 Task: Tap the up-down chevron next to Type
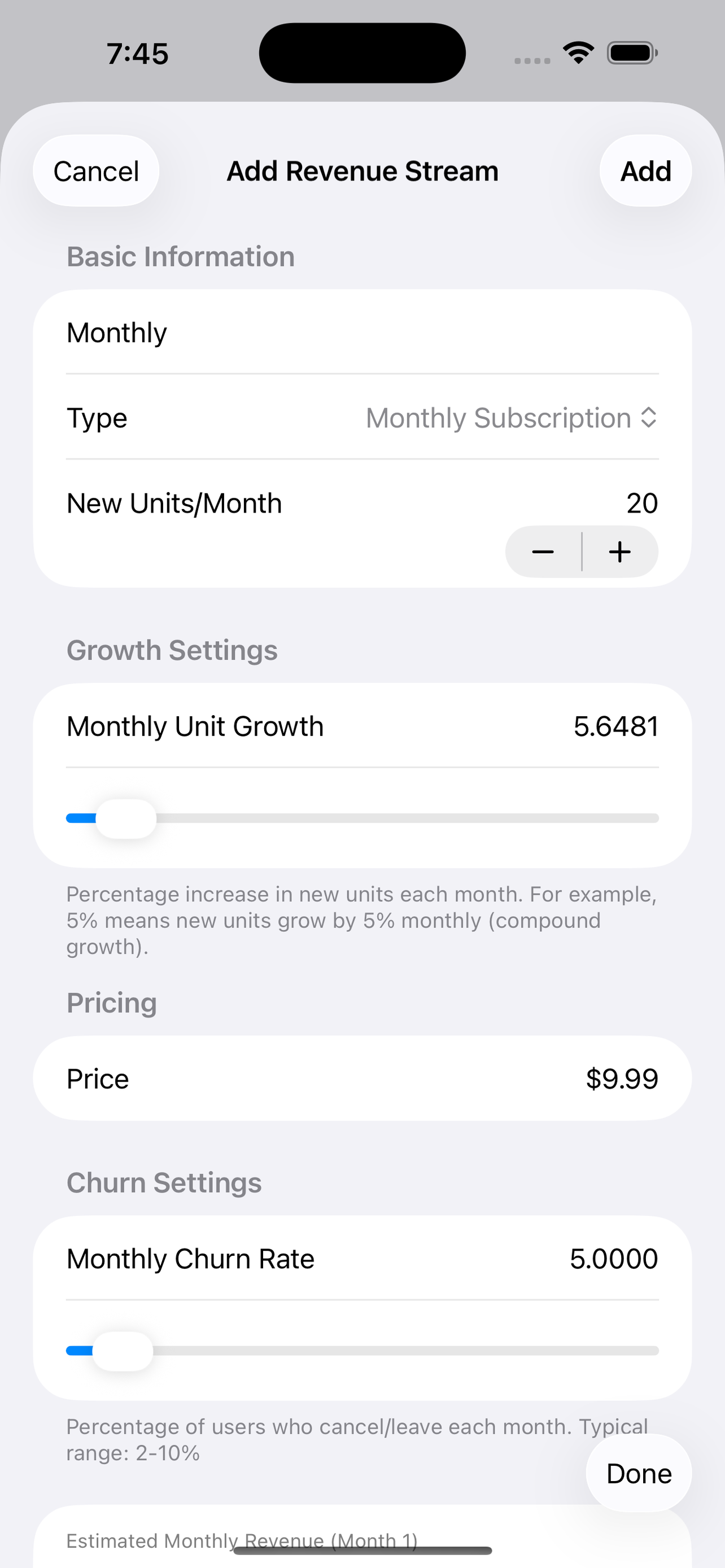(649, 418)
